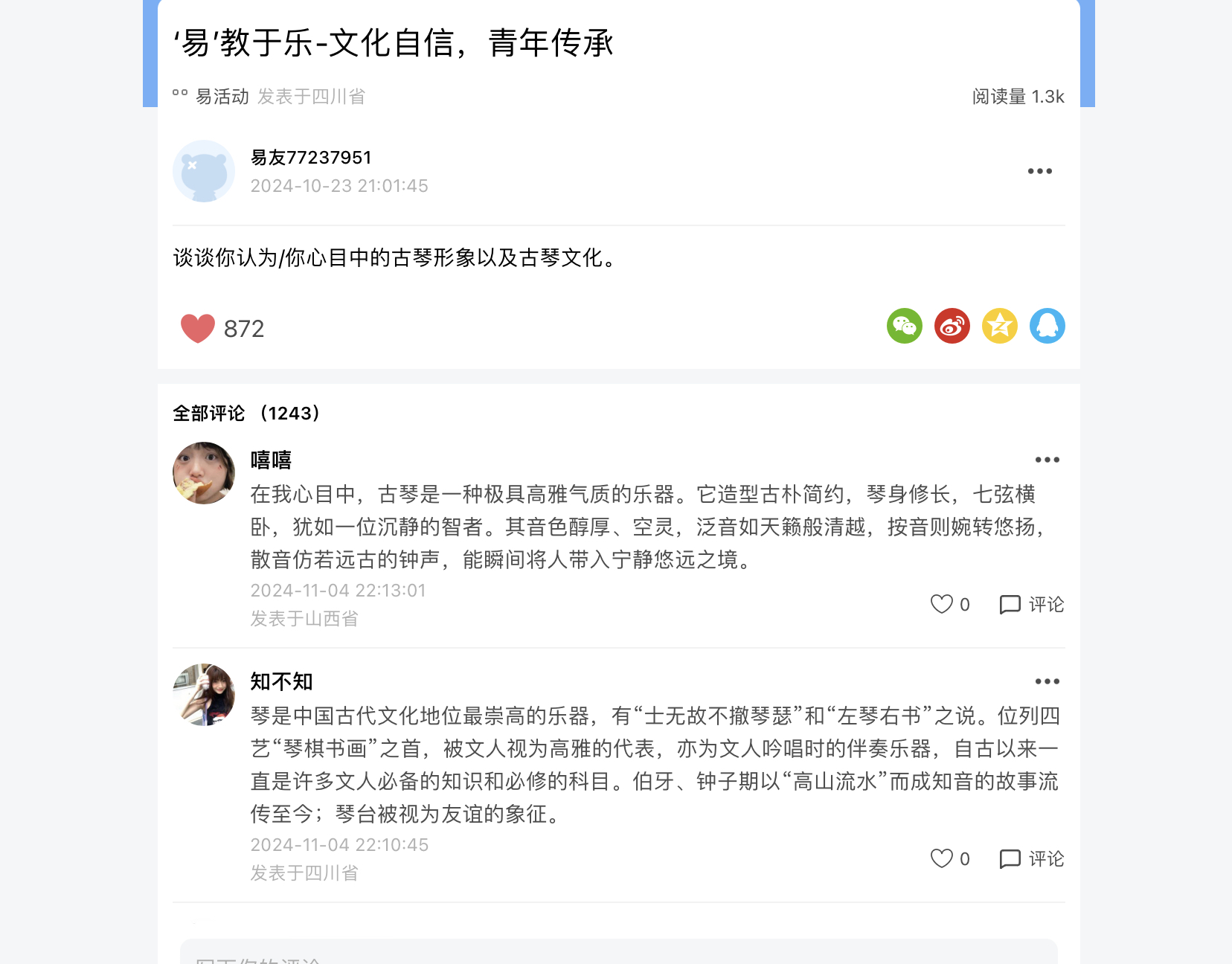Share the post to Weibo
This screenshot has height=964, width=1232.
[x=952, y=326]
